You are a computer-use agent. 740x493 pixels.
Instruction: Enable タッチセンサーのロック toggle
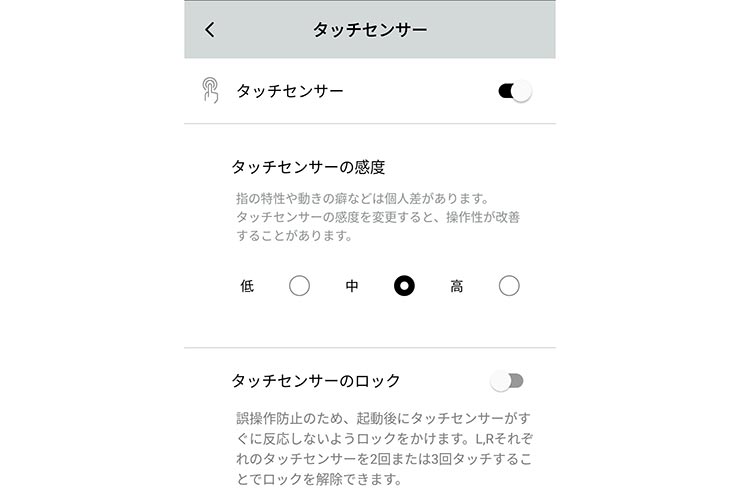[x=507, y=381]
